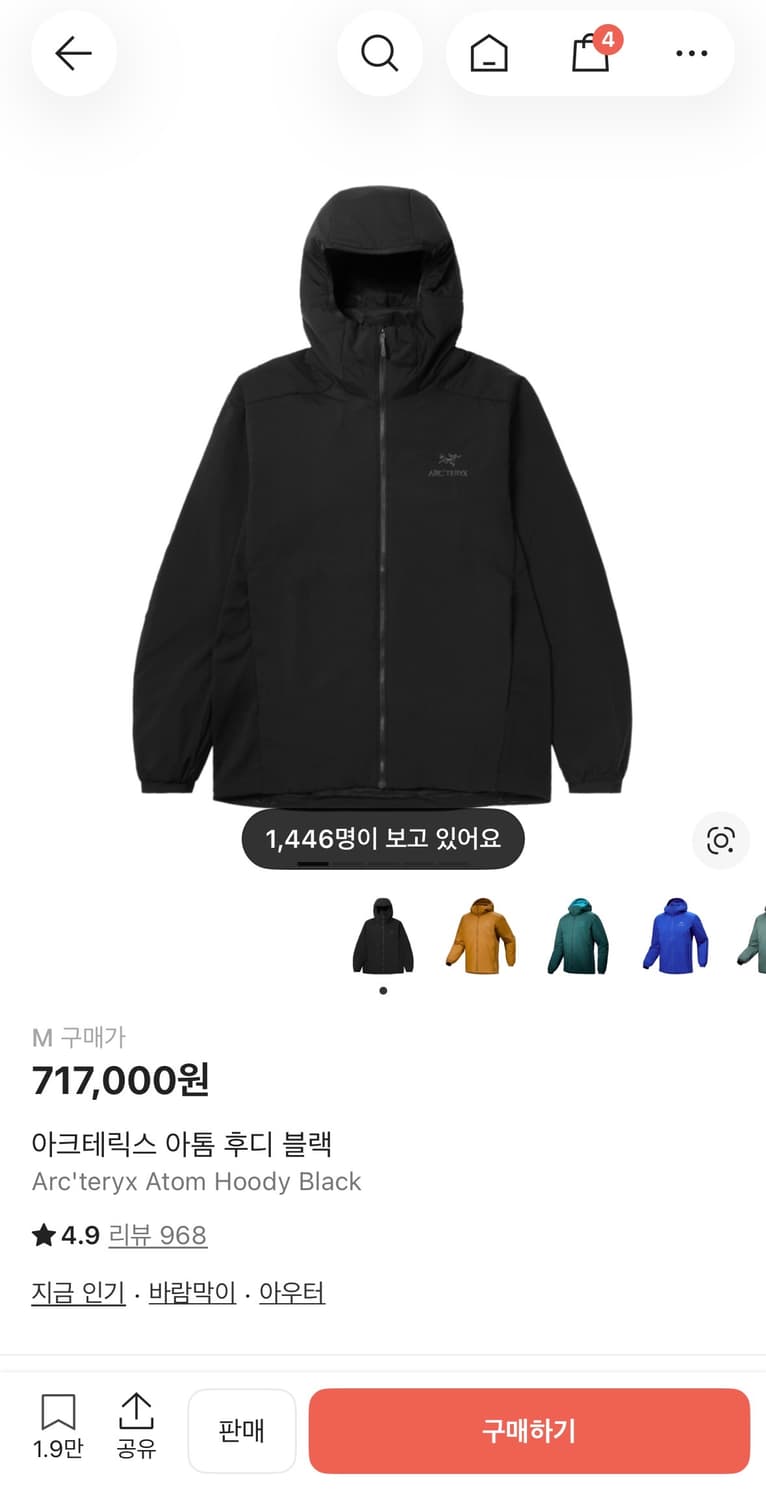This screenshot has height=1500, width=766.
Task: Tap the 판매 sell button
Action: tap(242, 1430)
